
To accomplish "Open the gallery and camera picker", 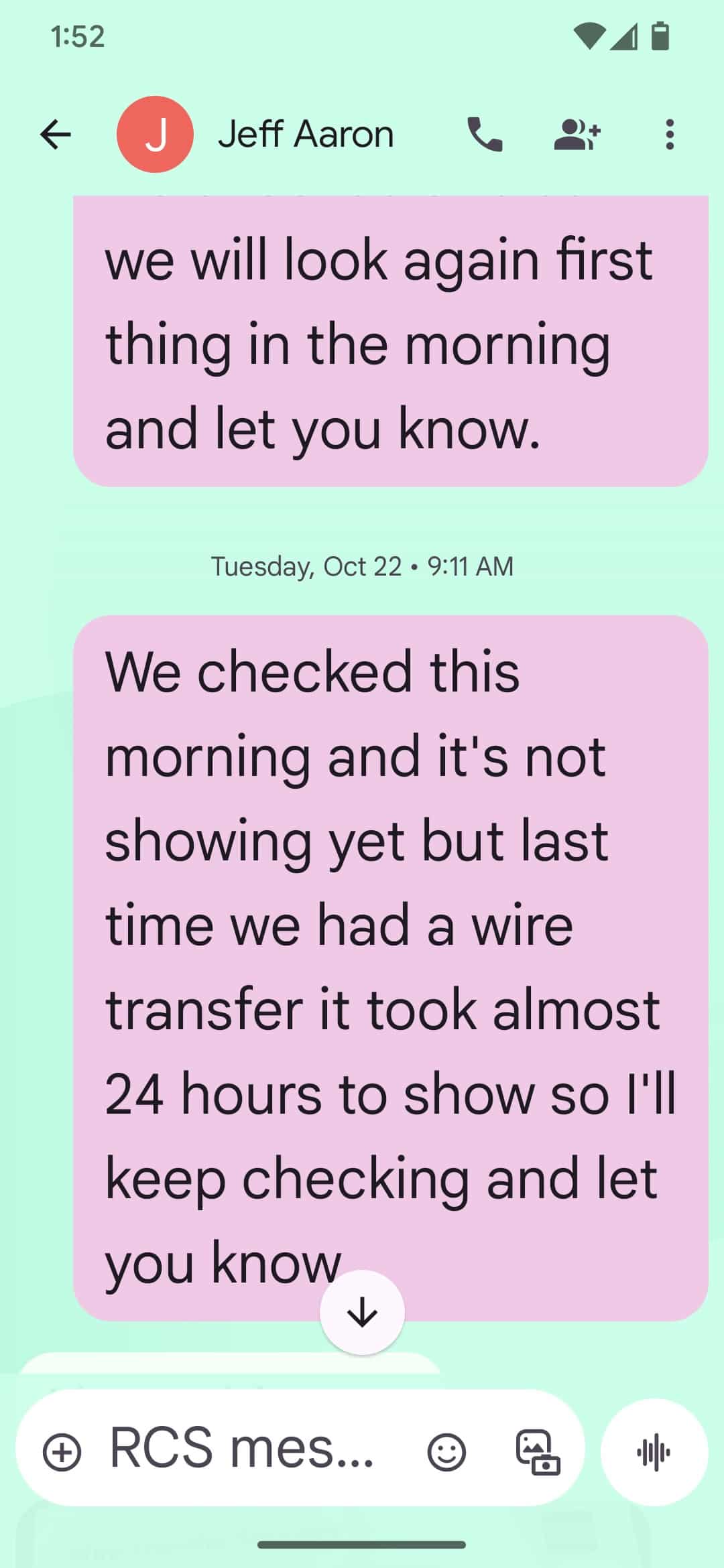I will click(x=538, y=1452).
